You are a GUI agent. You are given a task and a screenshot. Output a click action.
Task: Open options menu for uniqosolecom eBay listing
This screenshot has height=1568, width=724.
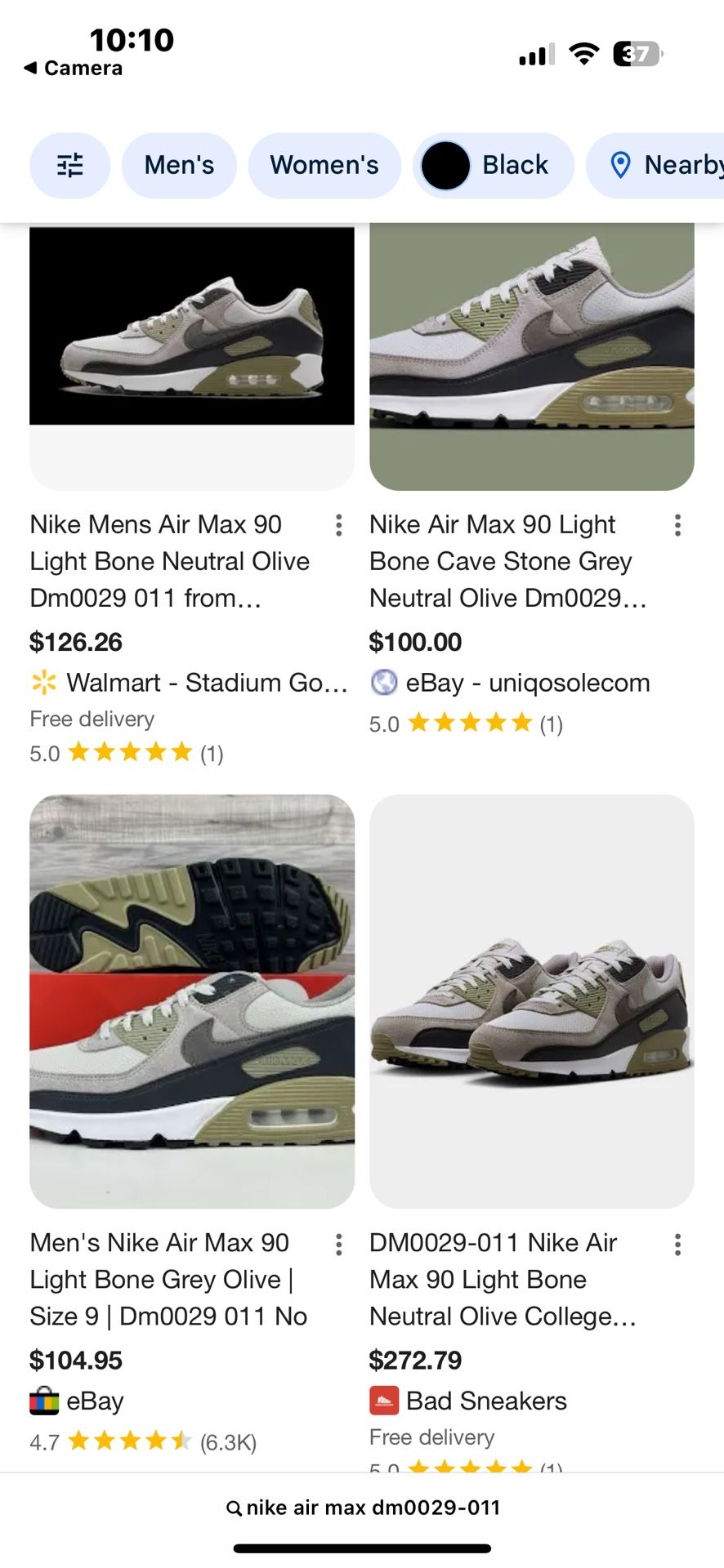point(678,527)
